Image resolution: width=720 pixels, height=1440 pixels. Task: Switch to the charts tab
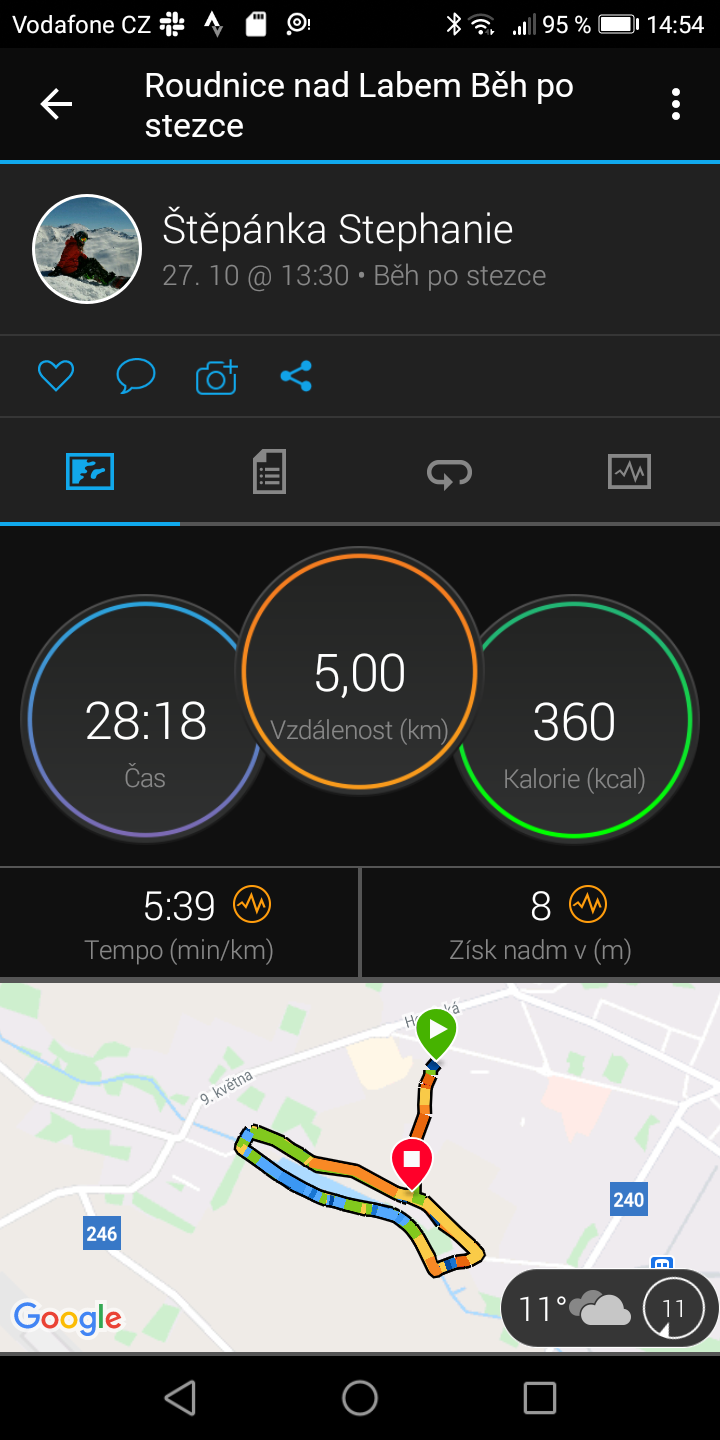[x=629, y=471]
